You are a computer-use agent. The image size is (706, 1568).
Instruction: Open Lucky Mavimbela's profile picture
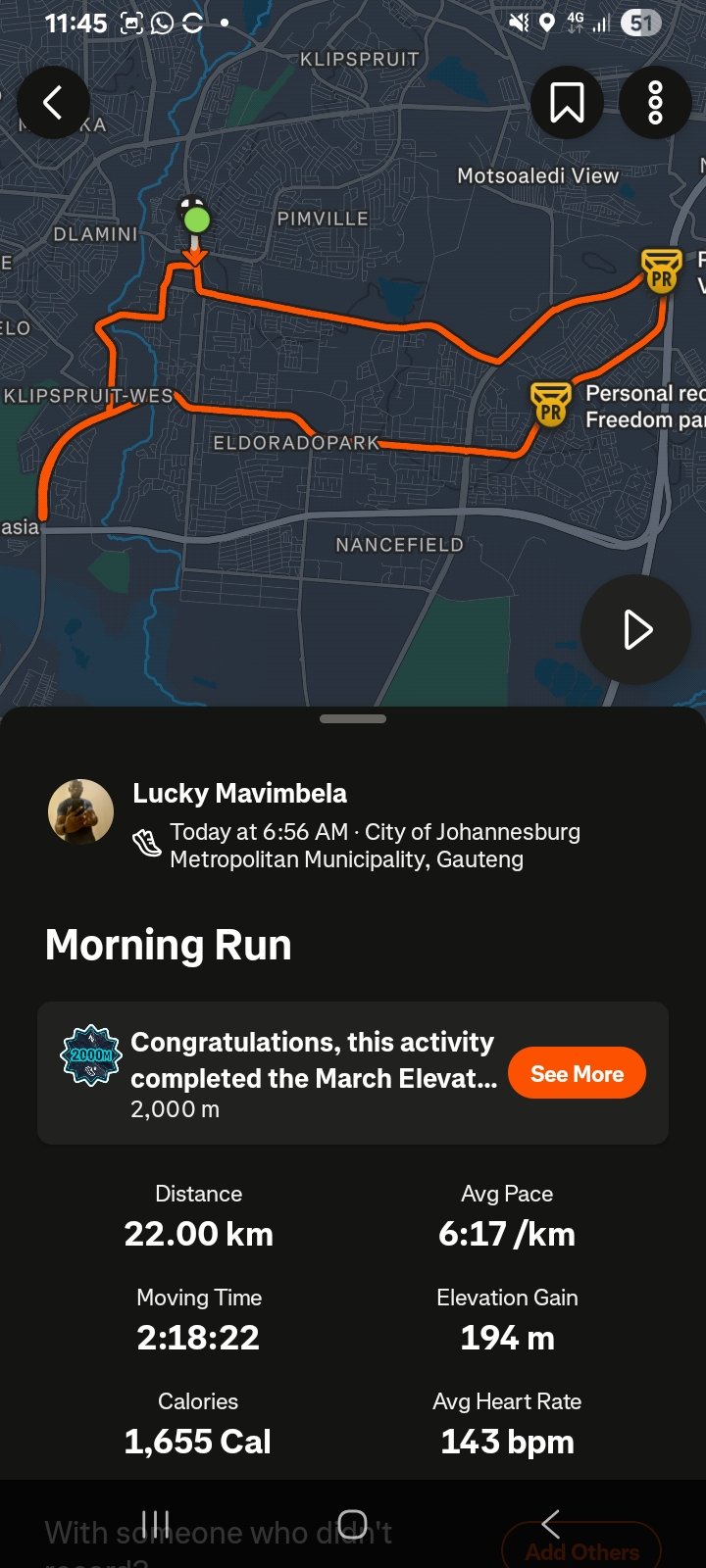point(81,811)
